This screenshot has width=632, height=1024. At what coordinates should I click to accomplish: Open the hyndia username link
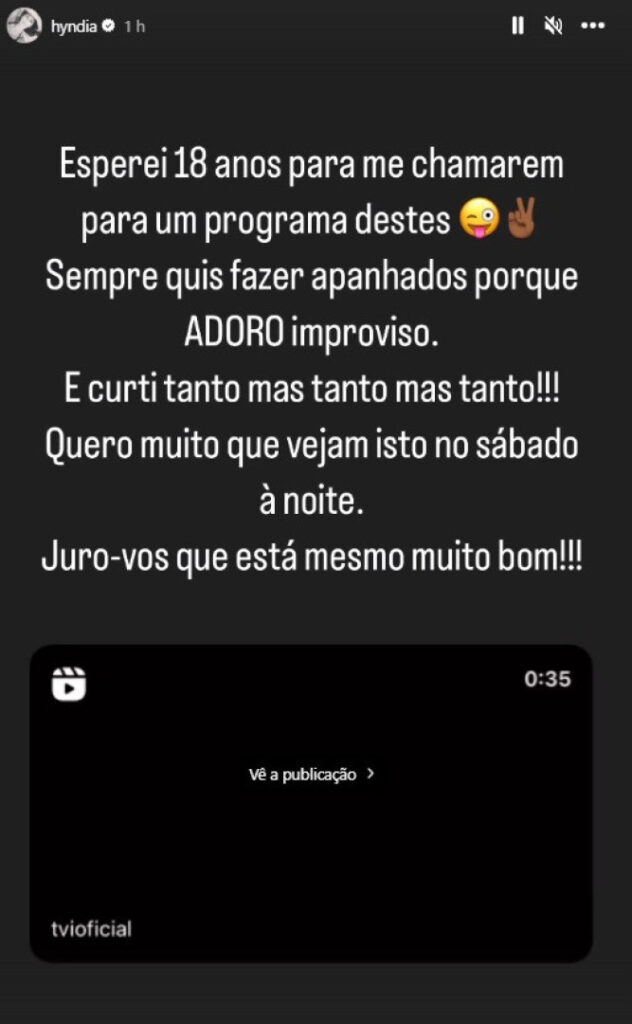[72, 27]
